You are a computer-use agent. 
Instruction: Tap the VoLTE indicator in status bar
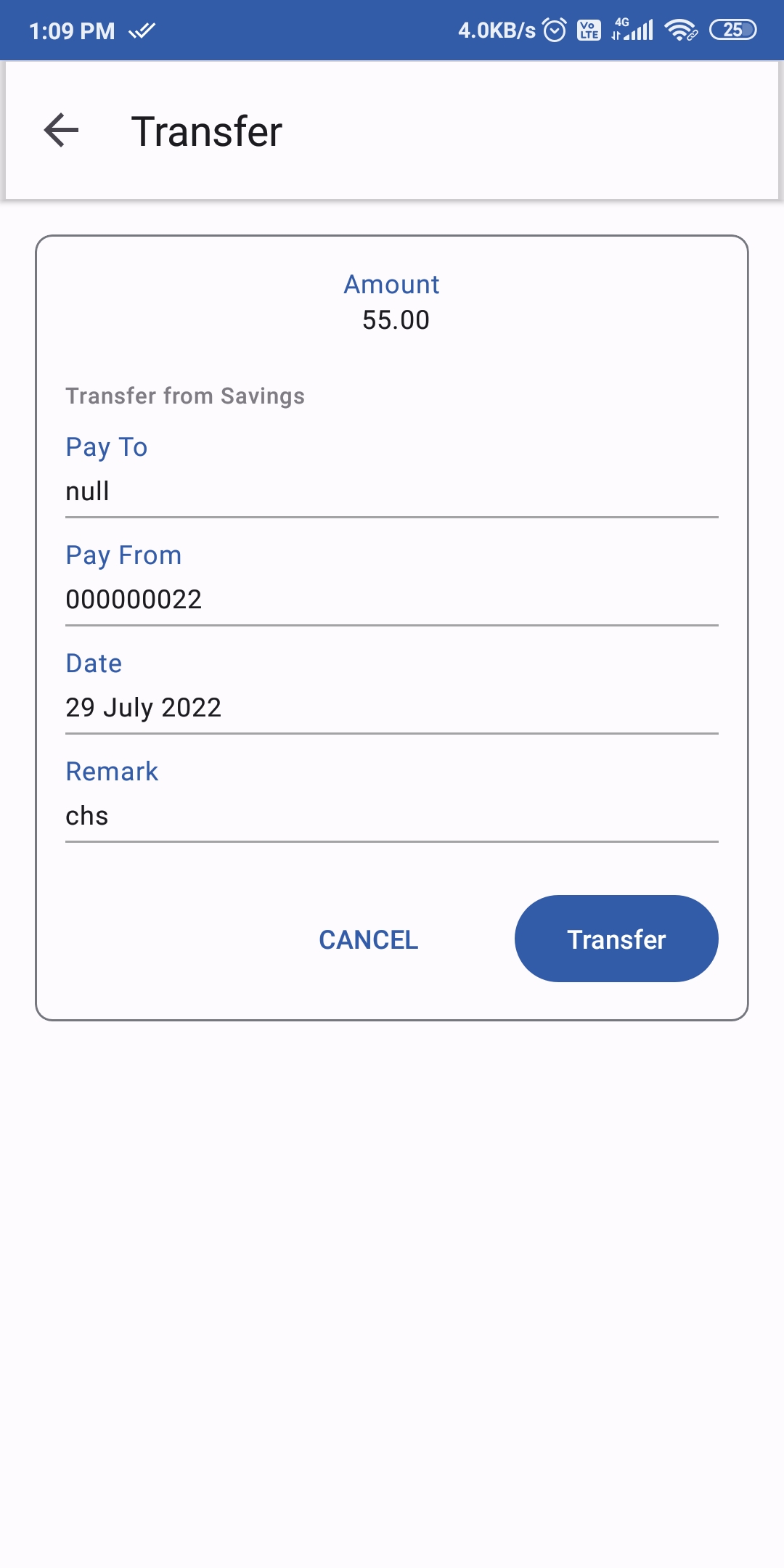pyautogui.click(x=589, y=30)
